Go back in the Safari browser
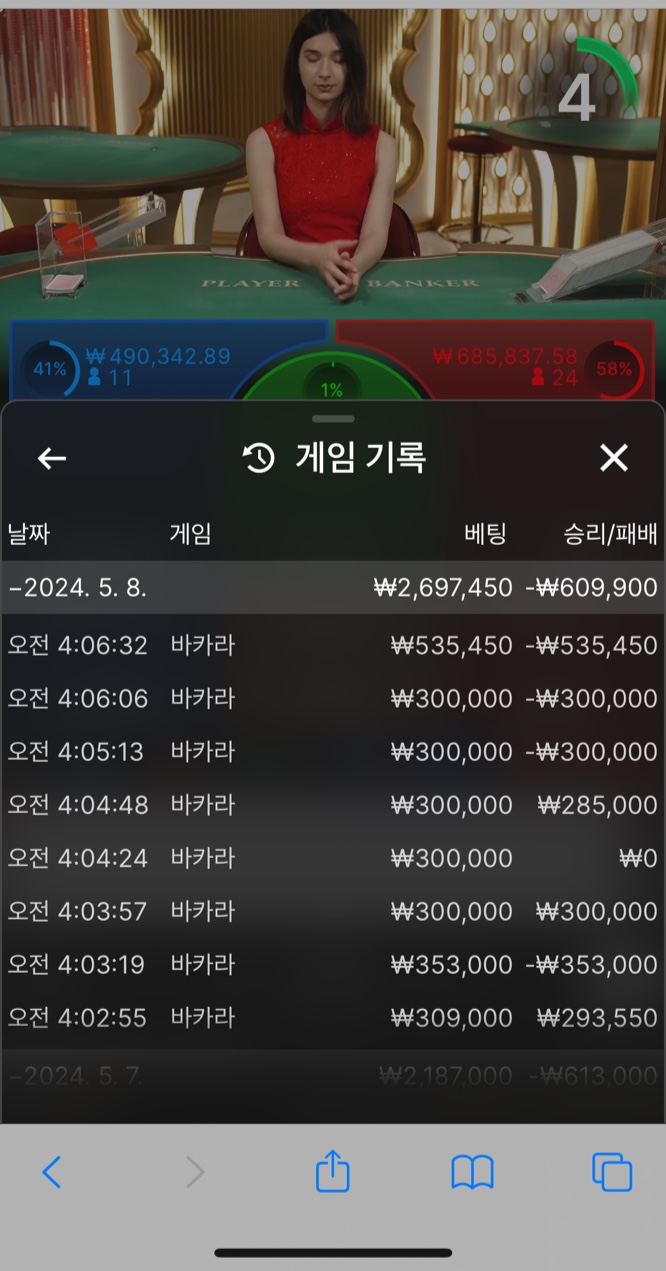The image size is (666, 1271). coord(52,1172)
